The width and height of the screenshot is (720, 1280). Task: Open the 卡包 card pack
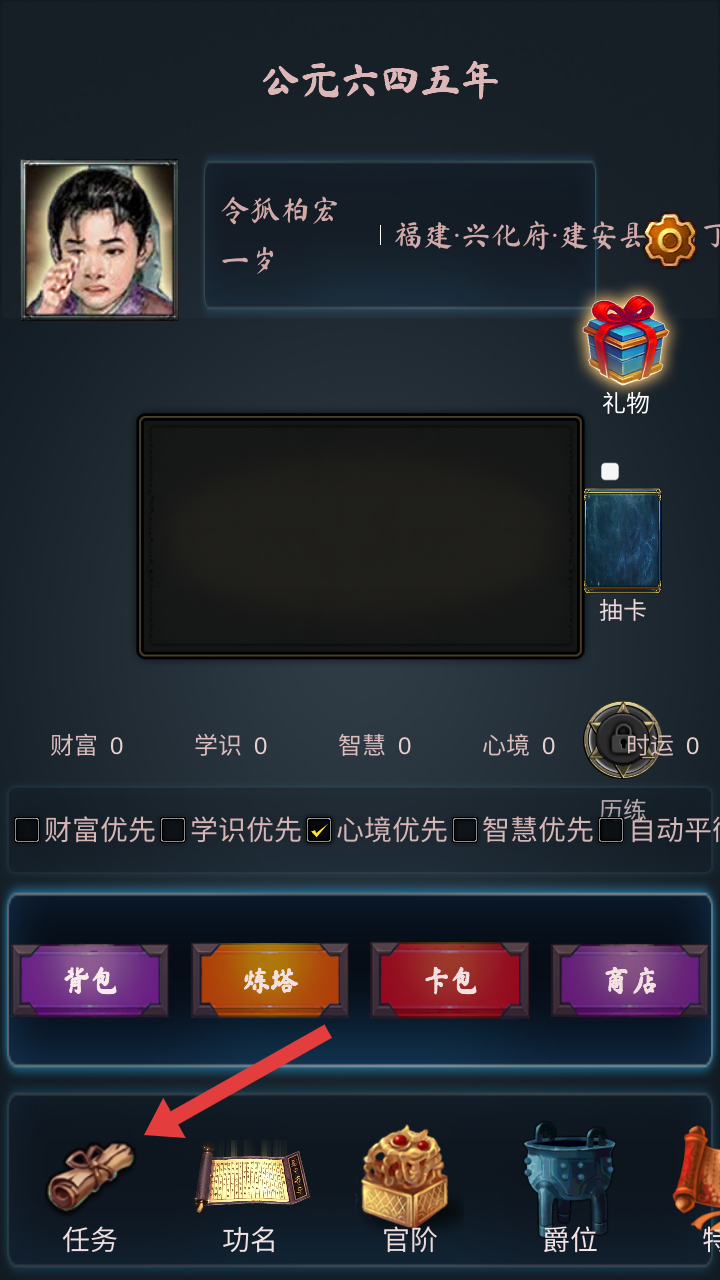(450, 980)
